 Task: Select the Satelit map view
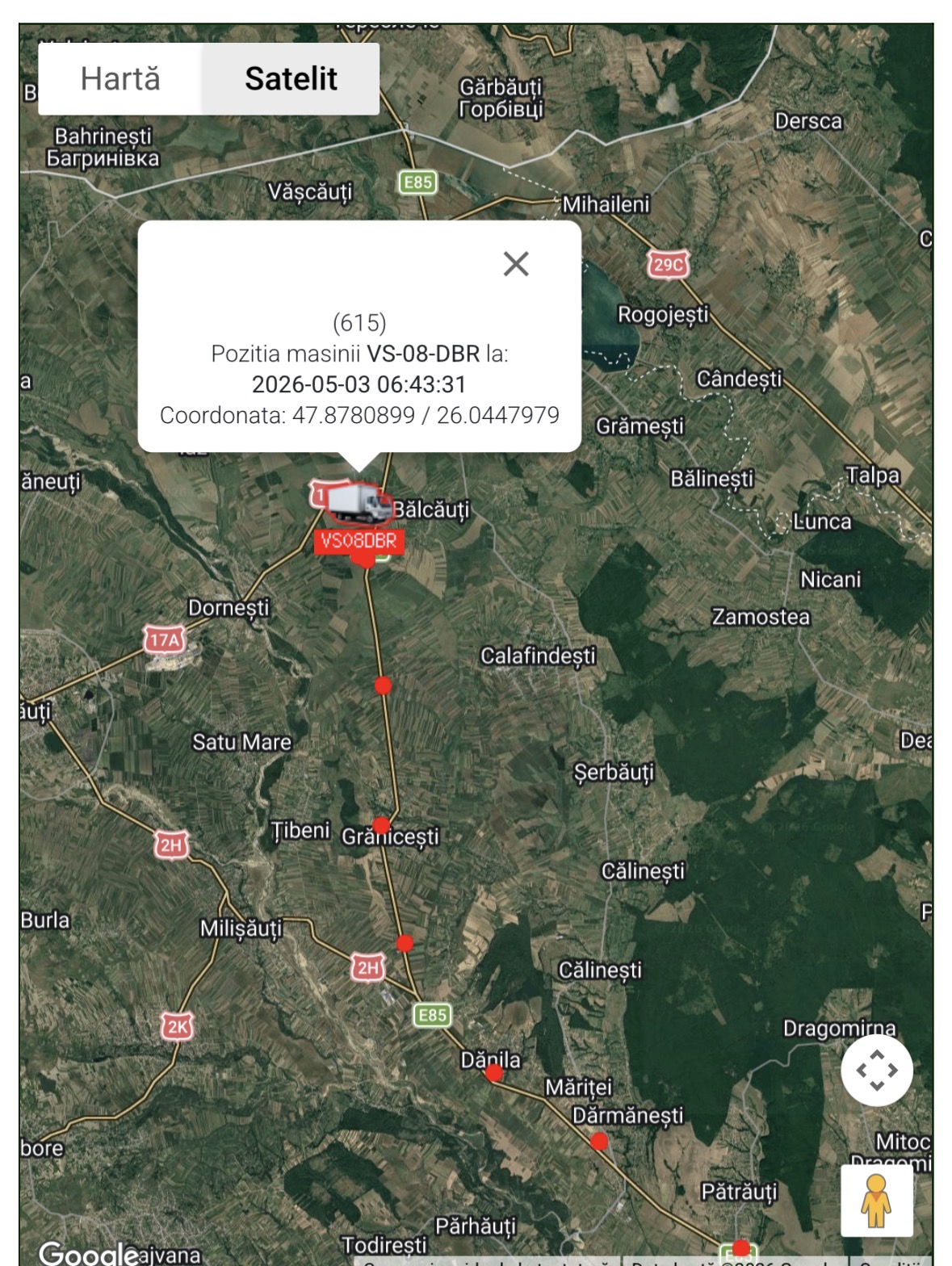(291, 78)
